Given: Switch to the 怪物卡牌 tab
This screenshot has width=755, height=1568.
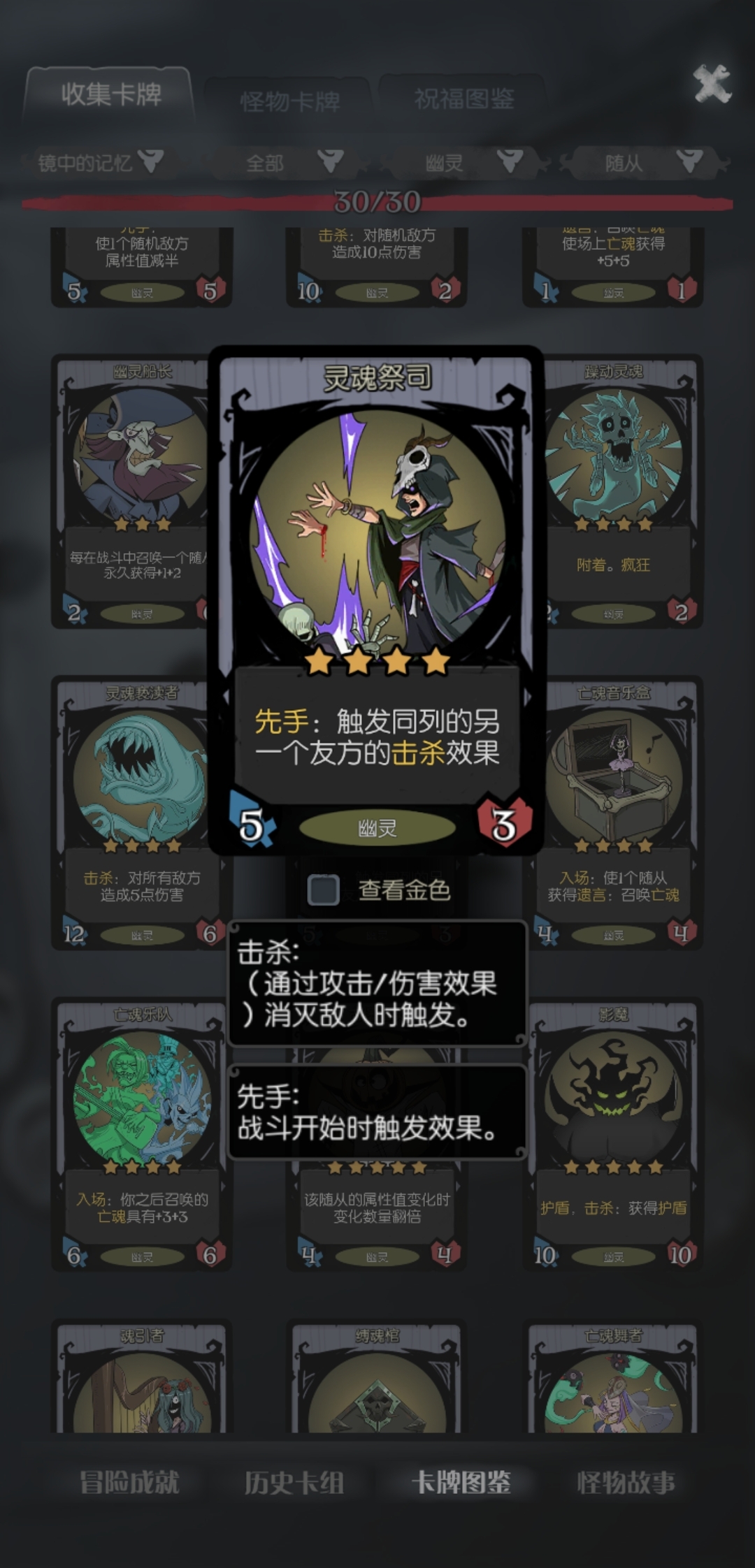Looking at the screenshot, I should (289, 102).
